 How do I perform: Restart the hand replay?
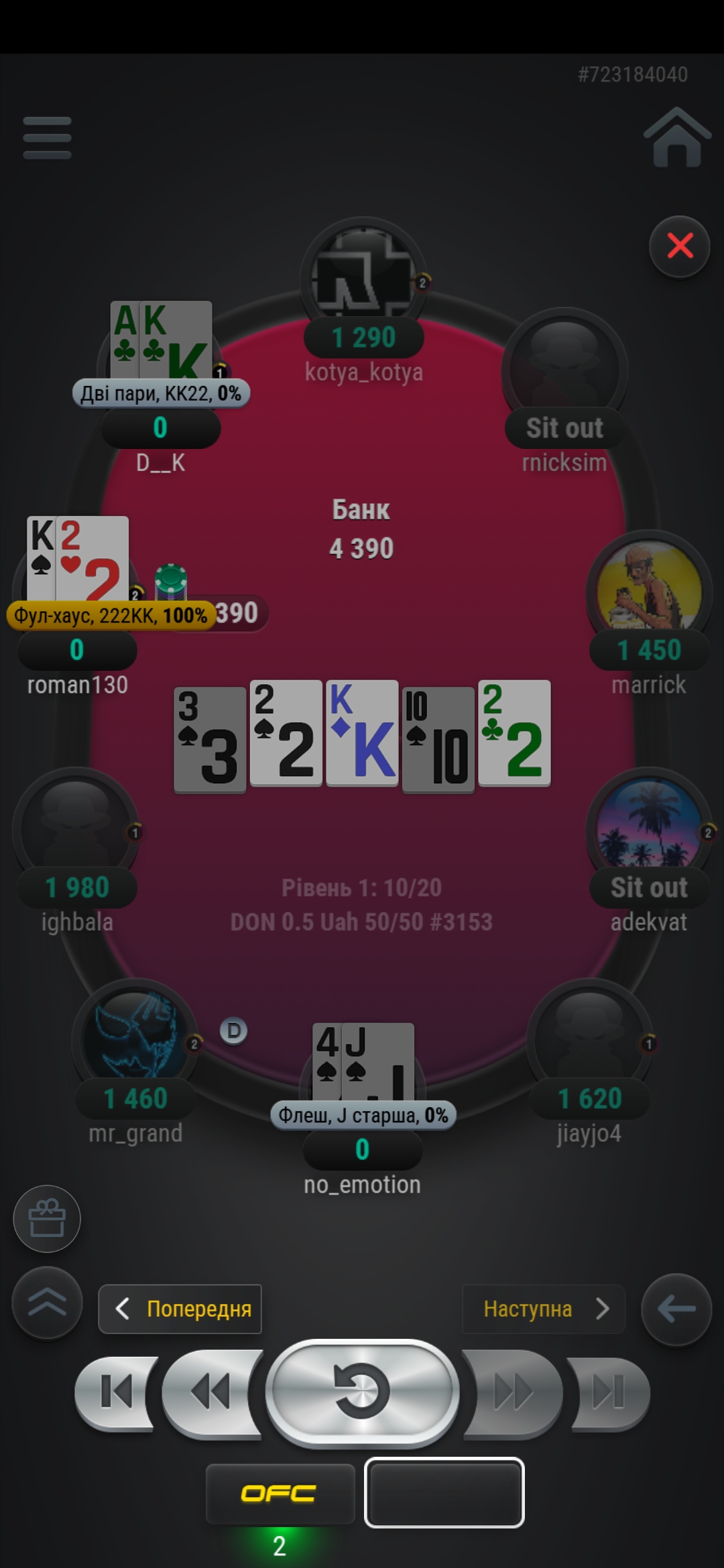(362, 1392)
